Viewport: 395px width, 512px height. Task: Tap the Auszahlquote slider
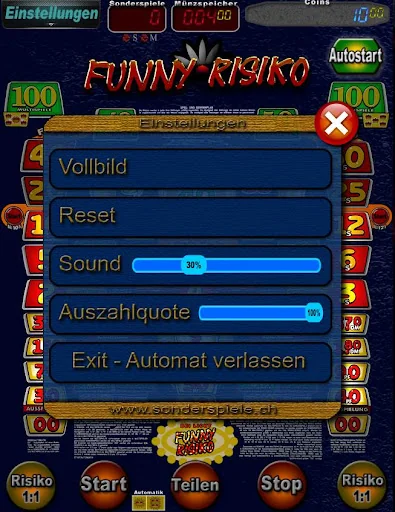[x=261, y=313]
